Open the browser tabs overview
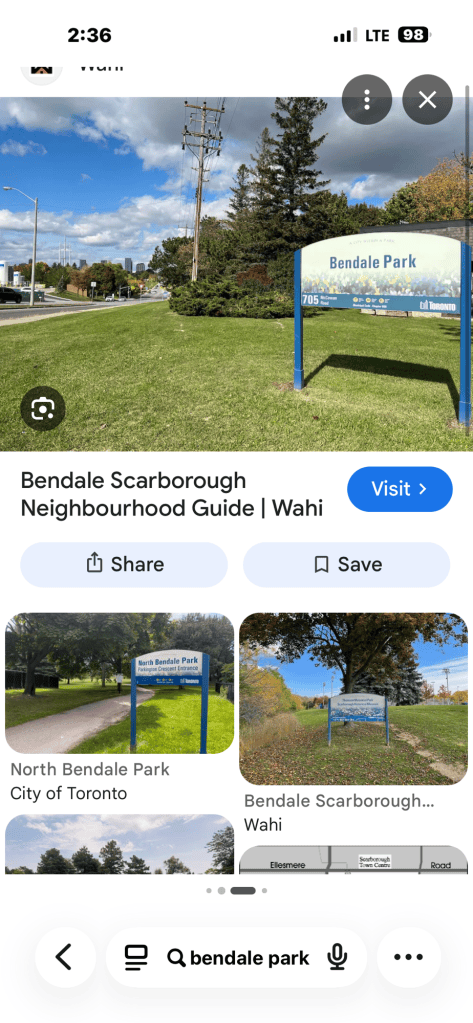Image resolution: width=473 pixels, height=1023 pixels. point(136,958)
